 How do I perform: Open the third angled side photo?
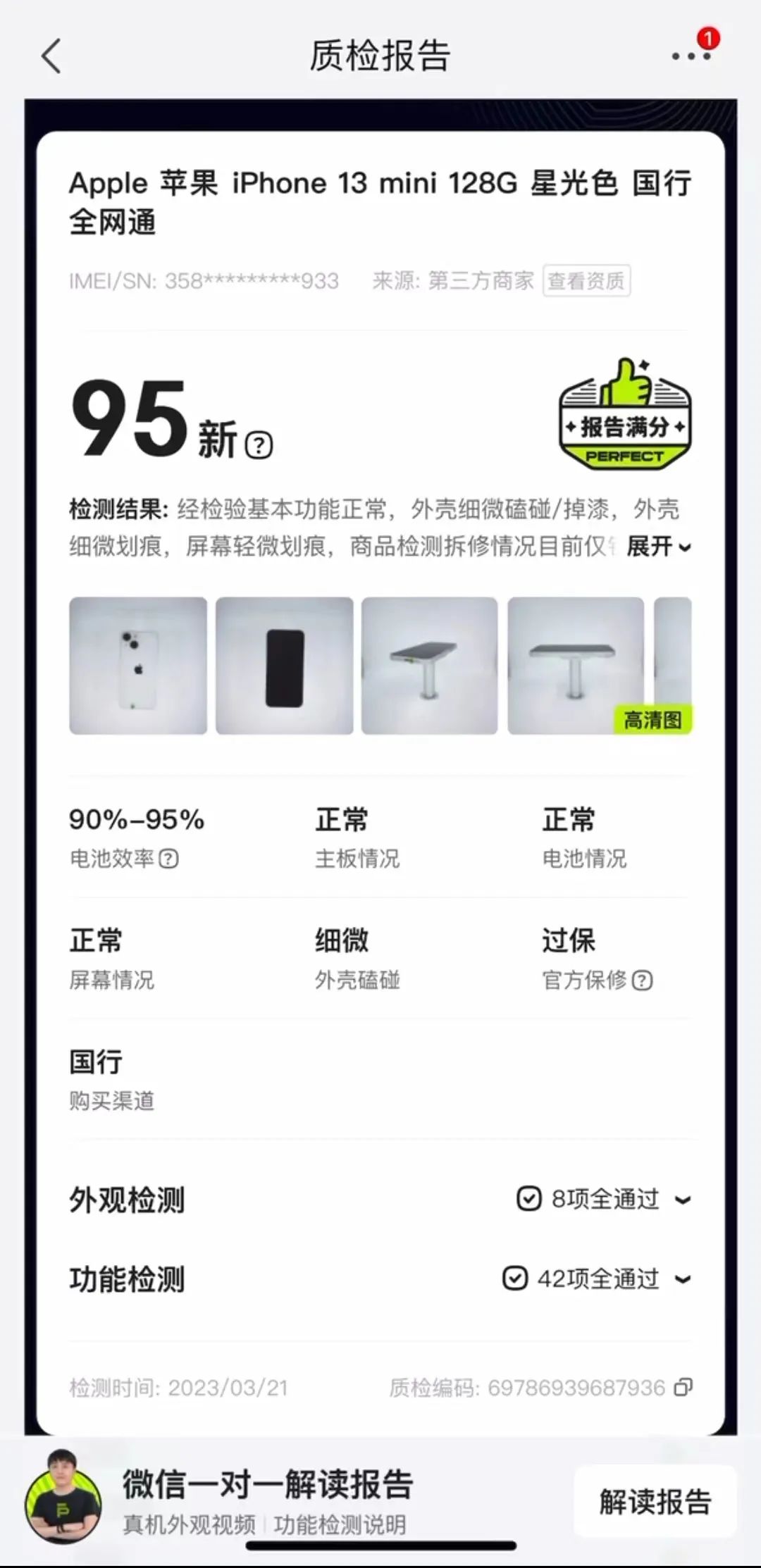point(430,666)
